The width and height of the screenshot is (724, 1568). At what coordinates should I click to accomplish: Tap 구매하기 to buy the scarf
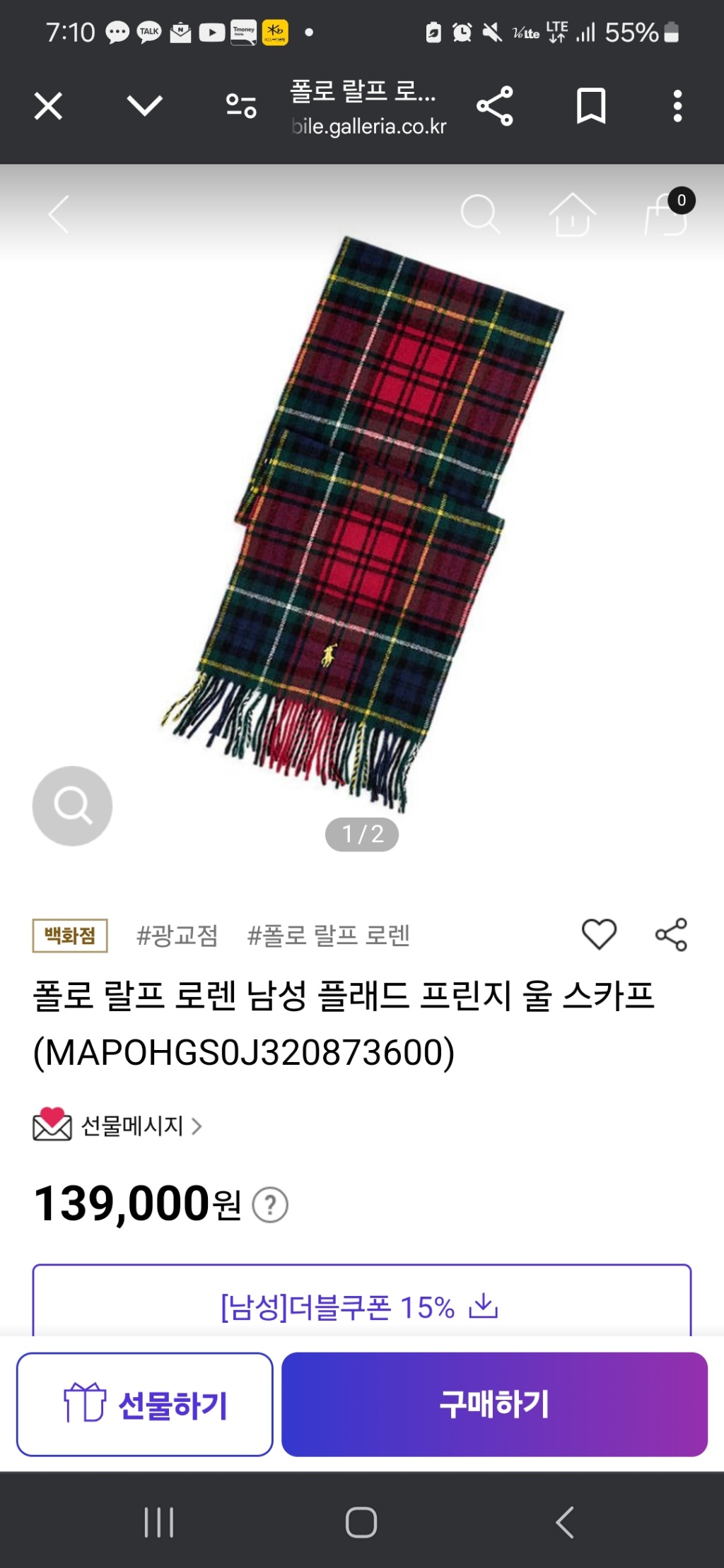pyautogui.click(x=494, y=1404)
